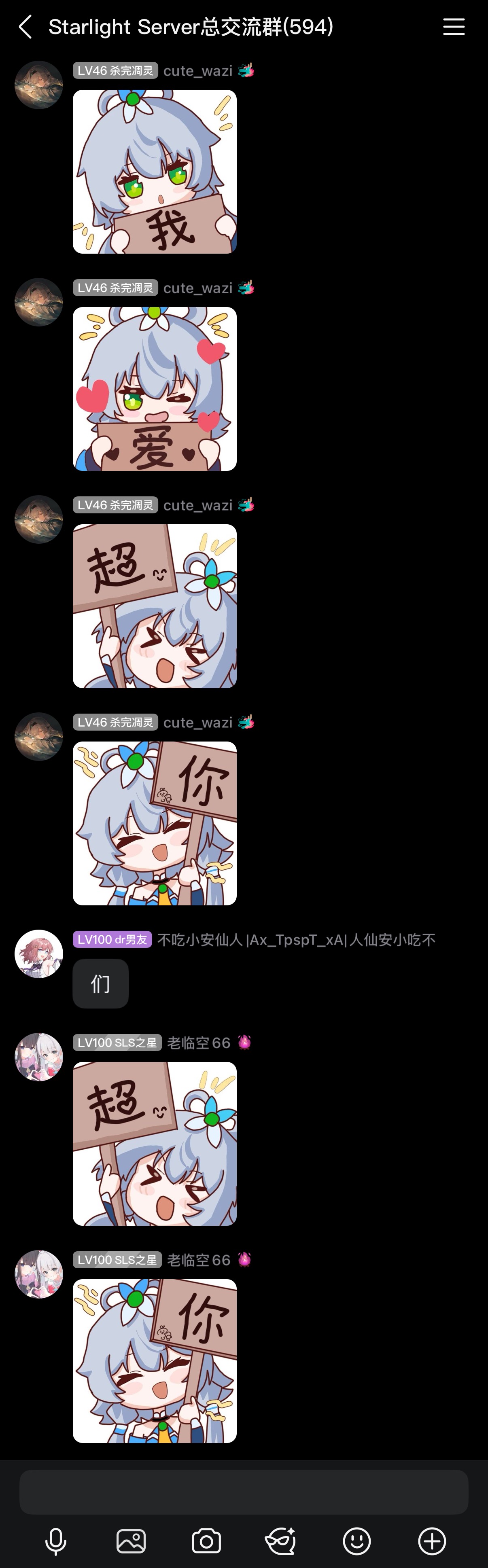View the '爱' sticker from cute_wazi
Screen dimensions: 488x1568
(x=155, y=389)
